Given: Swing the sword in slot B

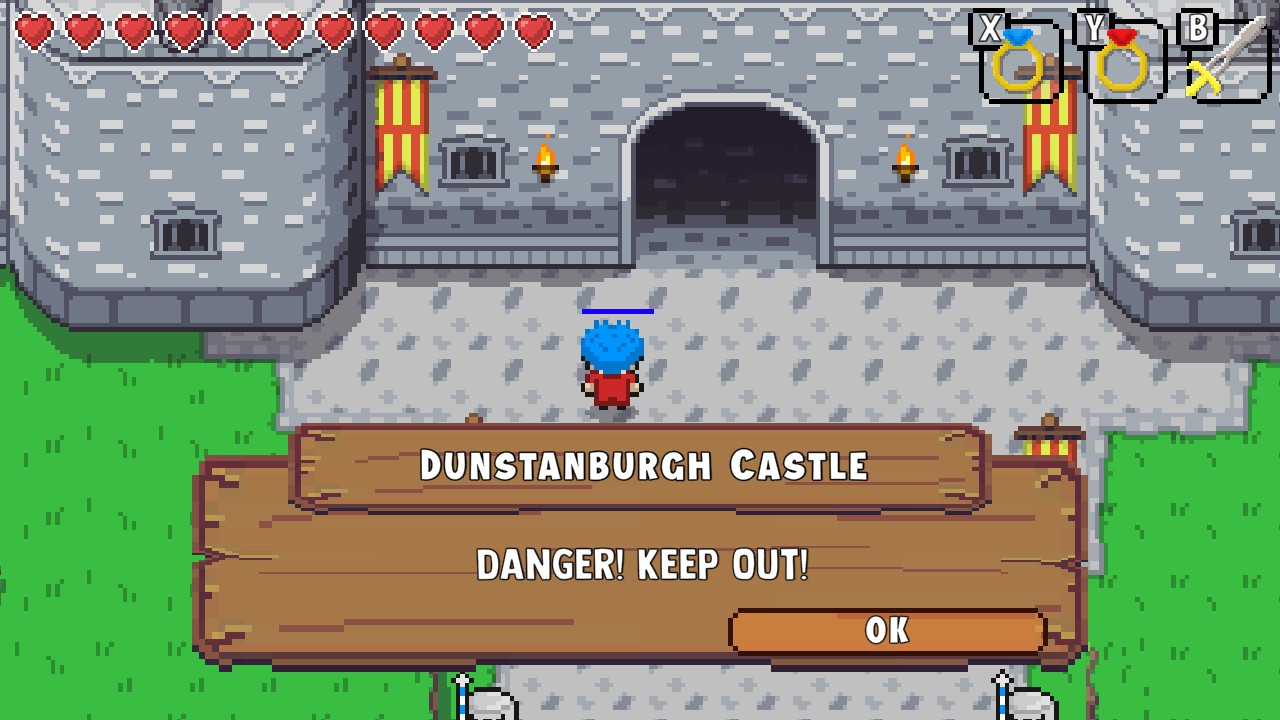Looking at the screenshot, I should 1224,61.
